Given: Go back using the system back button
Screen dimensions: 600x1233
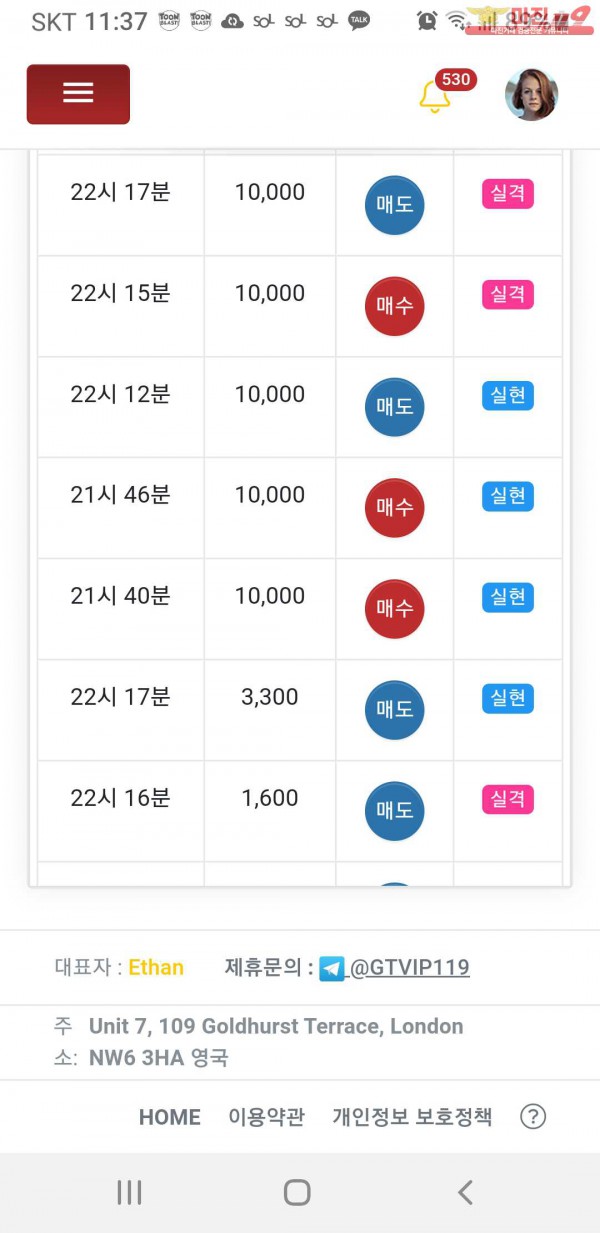Looking at the screenshot, I should pos(465,1192).
